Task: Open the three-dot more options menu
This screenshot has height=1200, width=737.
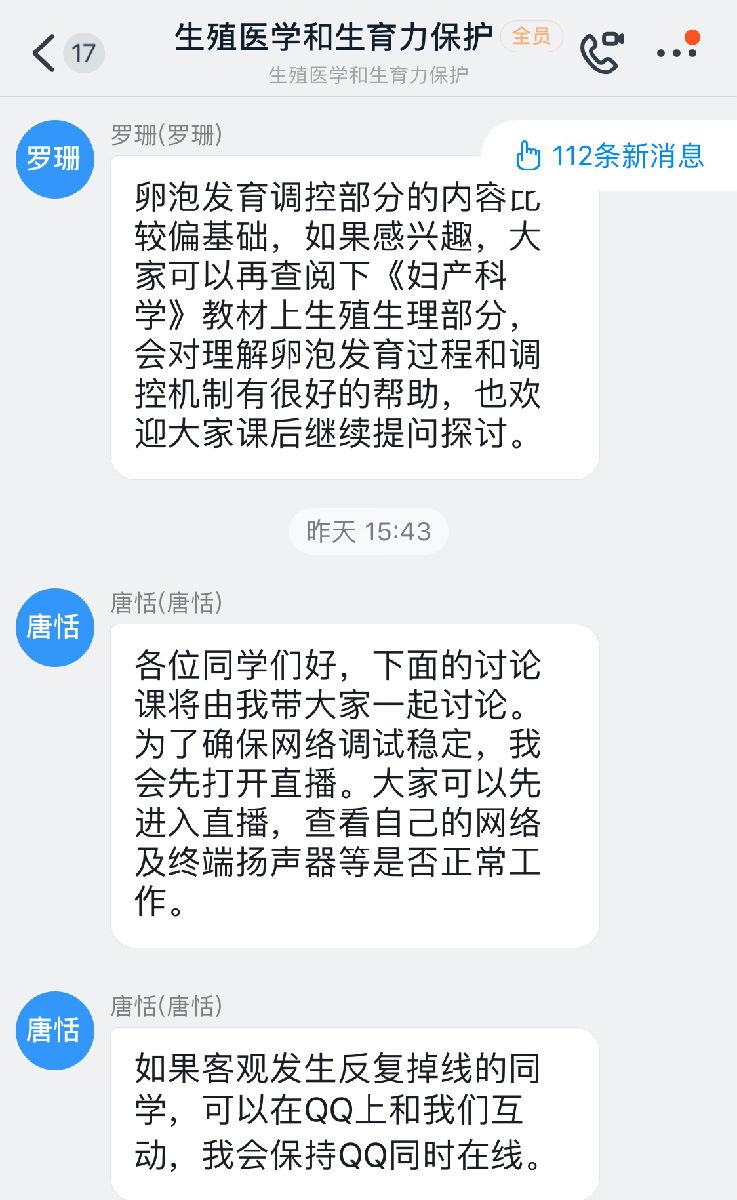Action: coord(677,50)
